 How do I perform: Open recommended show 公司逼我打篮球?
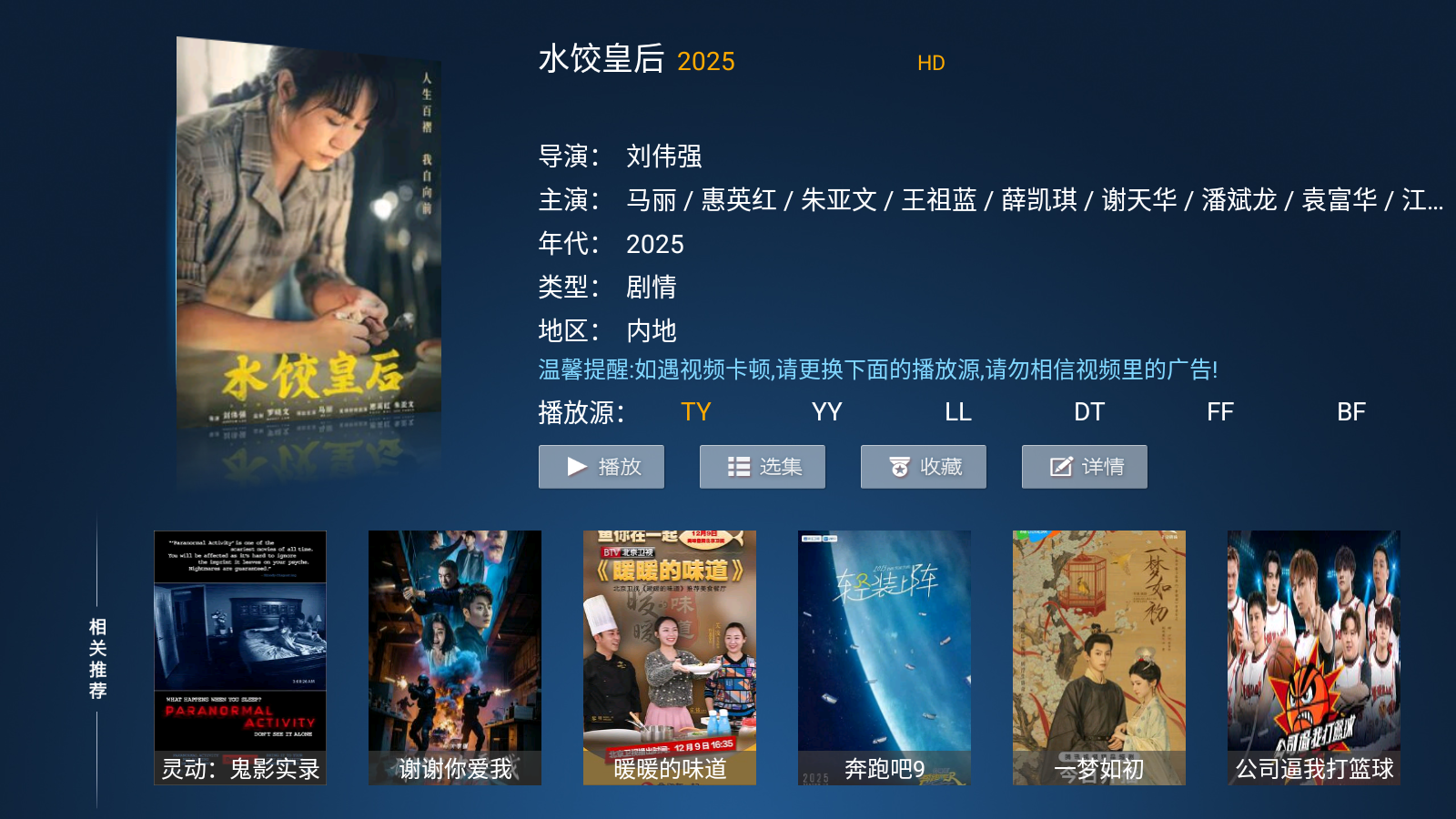(x=1314, y=657)
